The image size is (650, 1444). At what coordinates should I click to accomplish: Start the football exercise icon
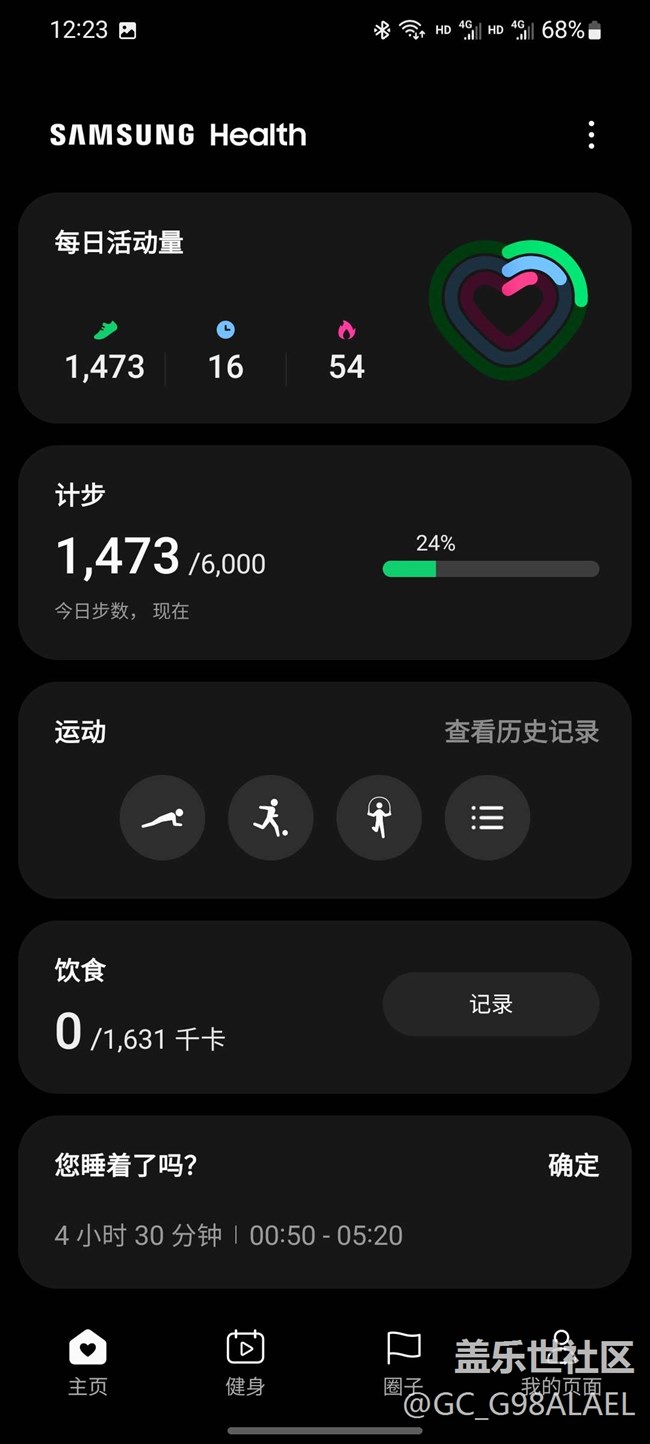coord(270,818)
